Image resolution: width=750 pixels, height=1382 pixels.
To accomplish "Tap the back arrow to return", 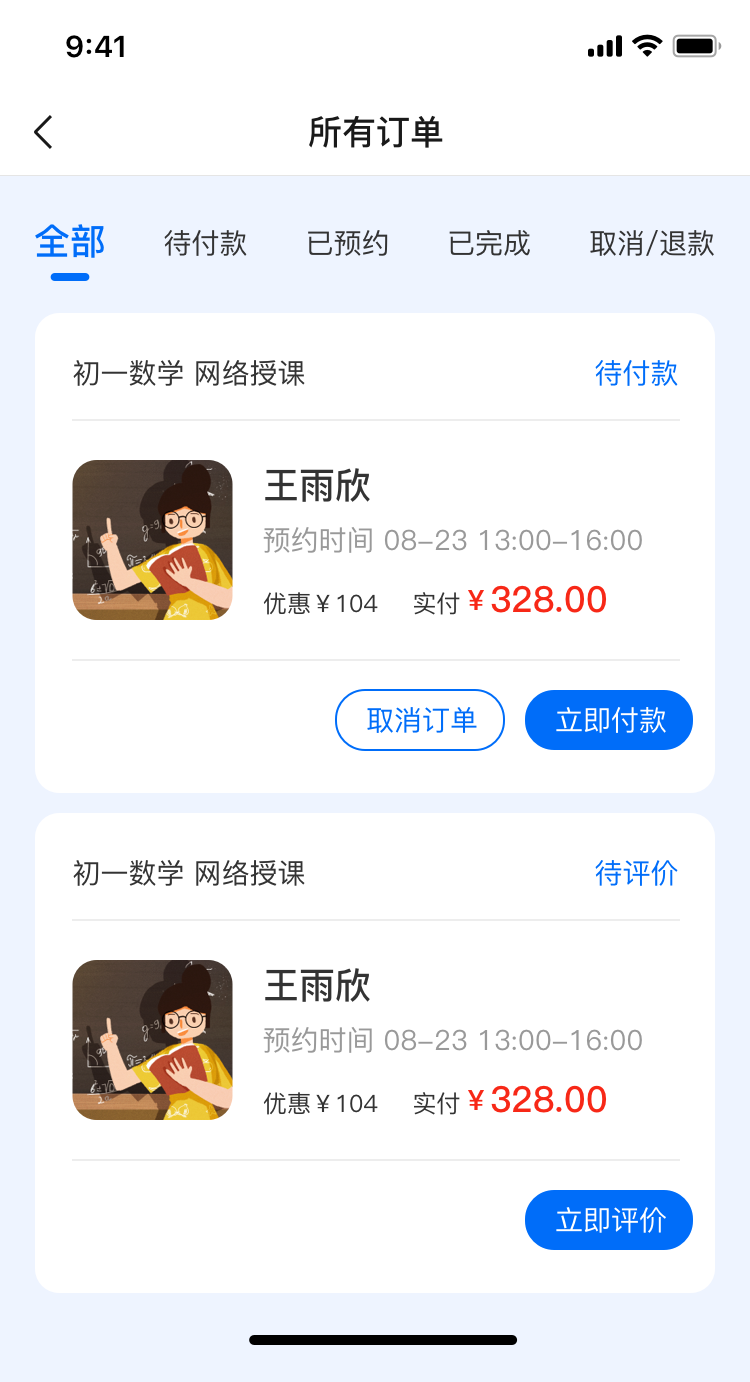I will tap(42, 131).
